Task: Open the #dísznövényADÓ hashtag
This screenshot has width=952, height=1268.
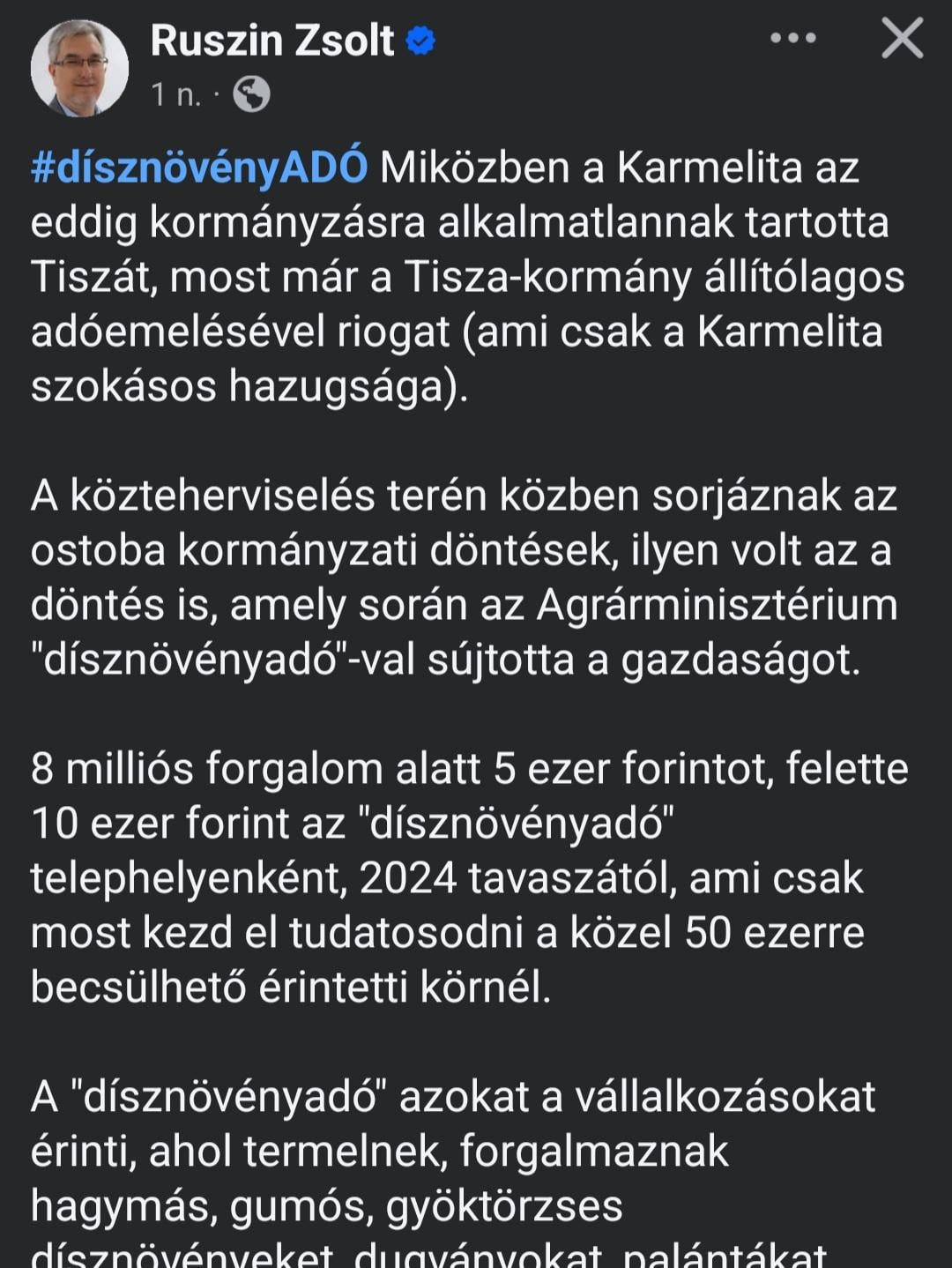Action: tap(199, 168)
